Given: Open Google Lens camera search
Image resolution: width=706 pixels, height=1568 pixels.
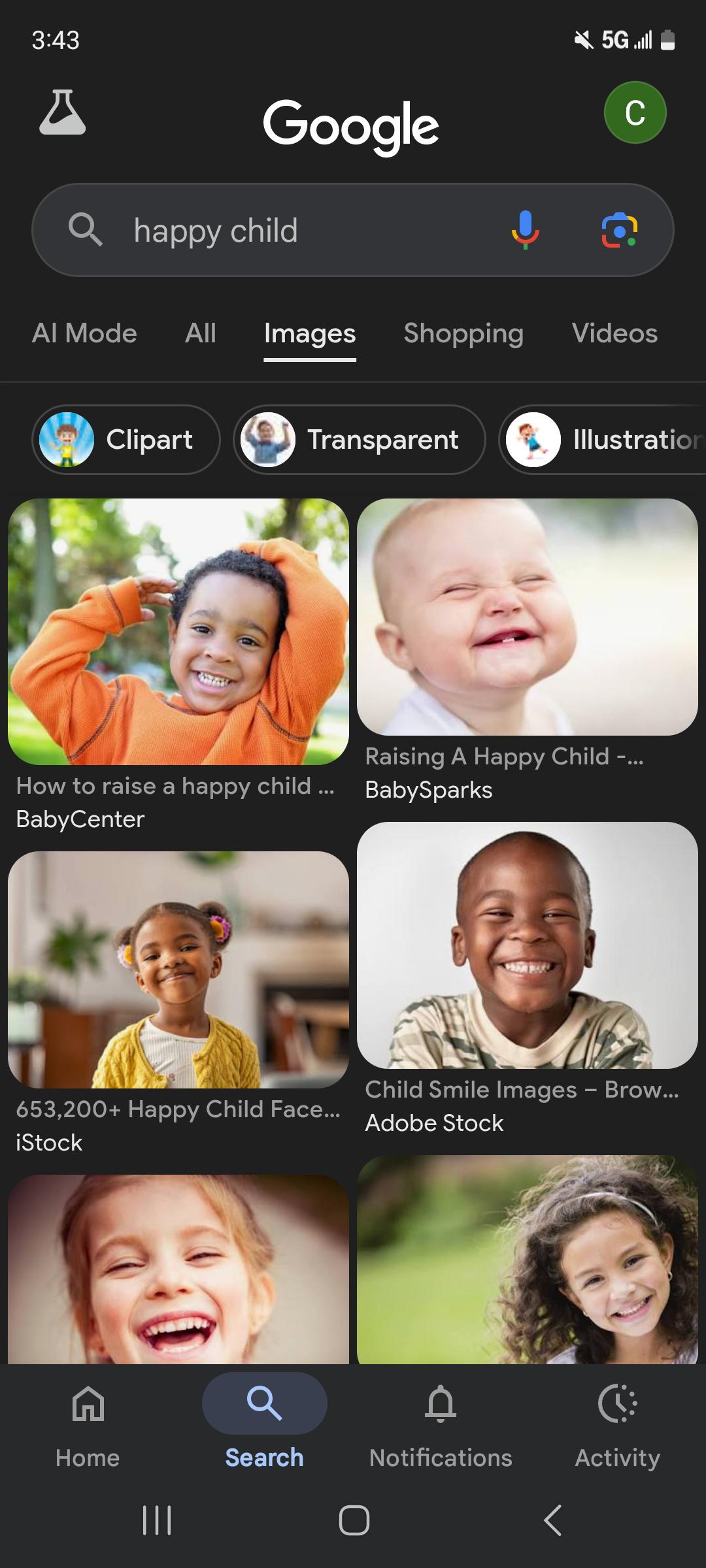Looking at the screenshot, I should click(619, 230).
